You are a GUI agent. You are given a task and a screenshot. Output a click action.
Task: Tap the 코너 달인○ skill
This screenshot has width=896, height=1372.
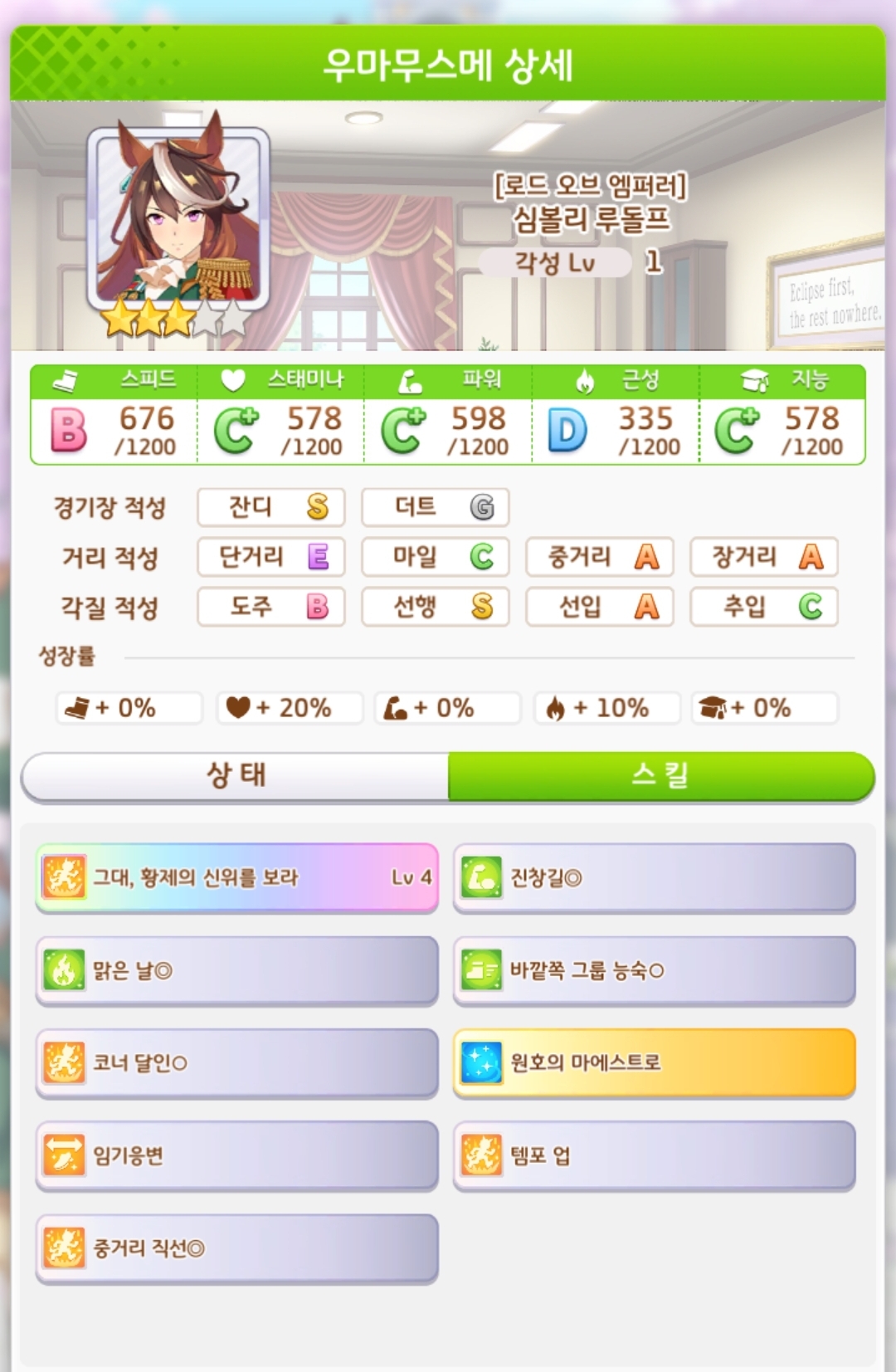236,1063
